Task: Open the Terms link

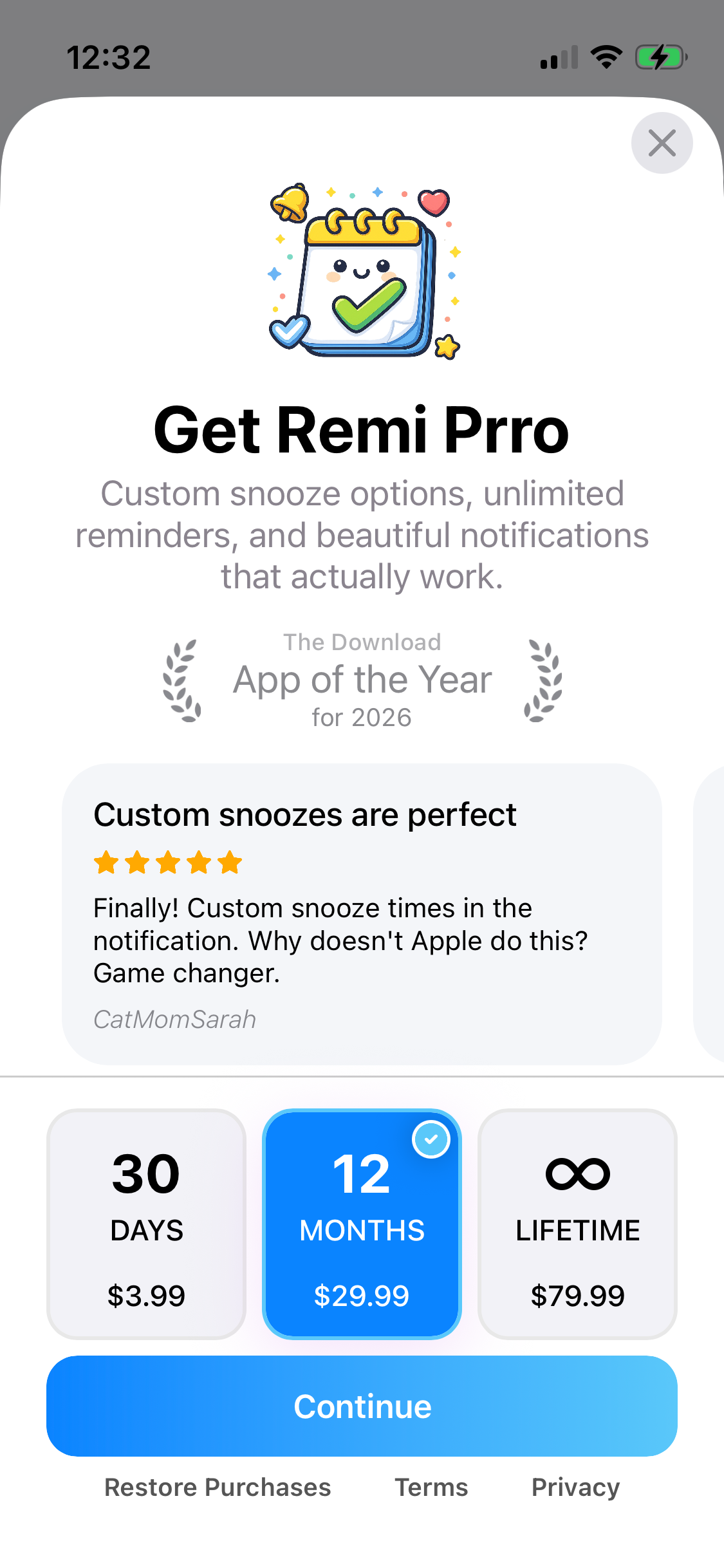Action: coord(431,1488)
